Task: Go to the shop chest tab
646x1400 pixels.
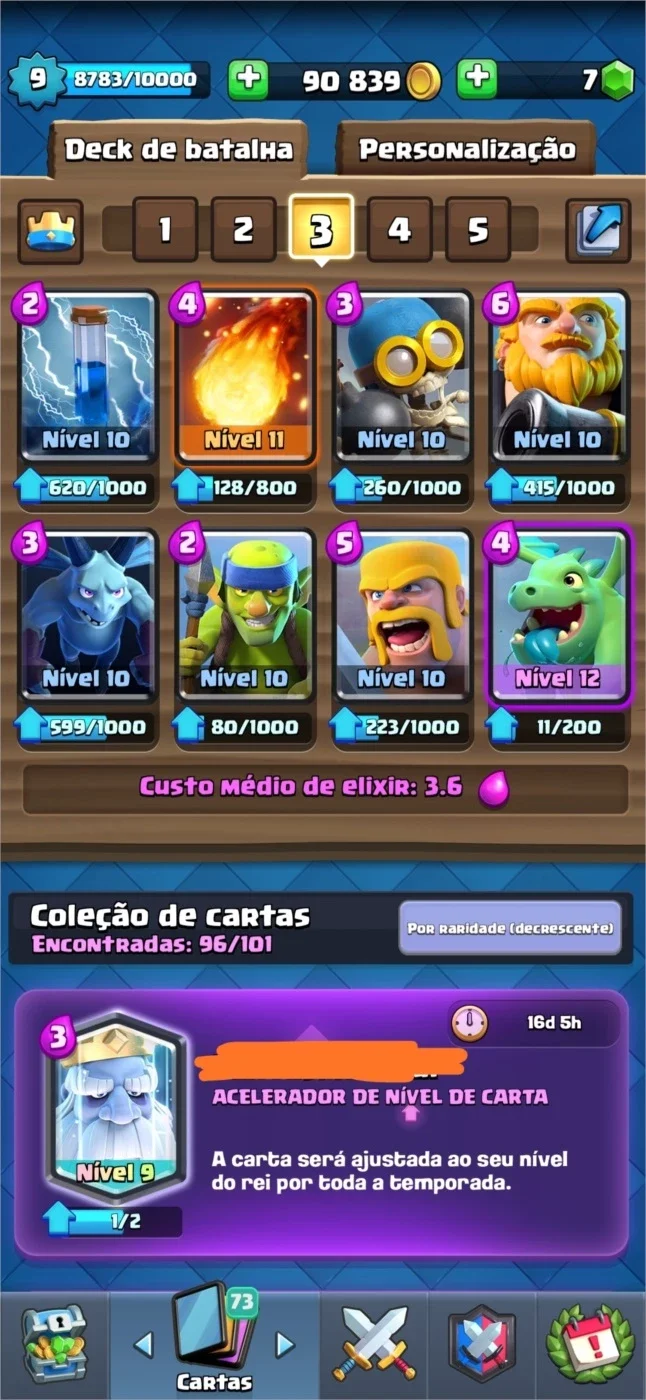Action: click(54, 1345)
